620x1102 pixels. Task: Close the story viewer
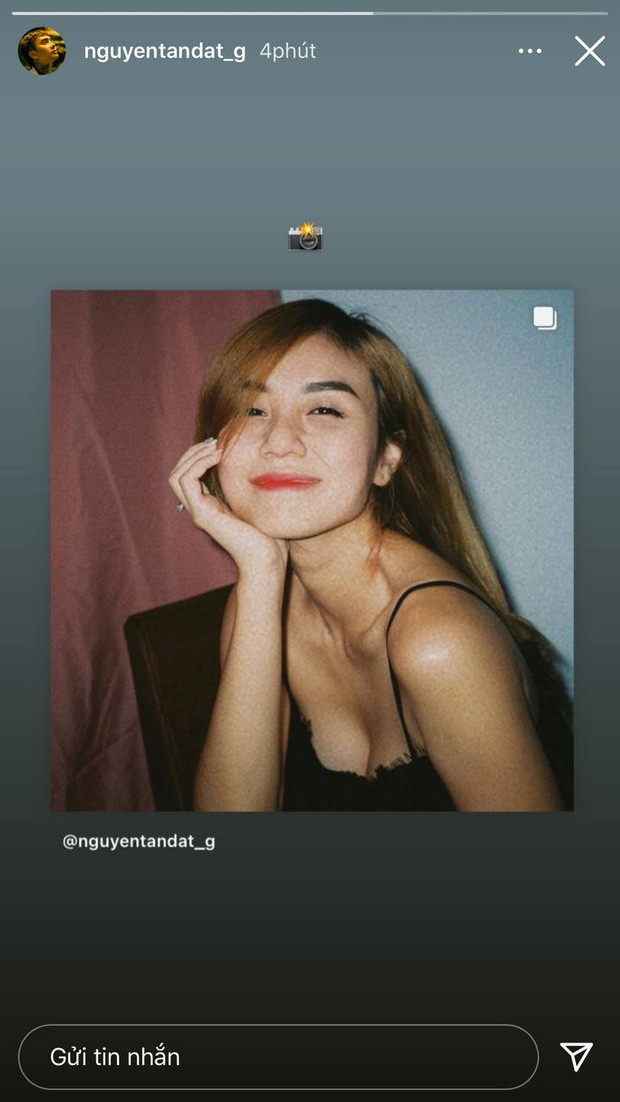click(590, 51)
